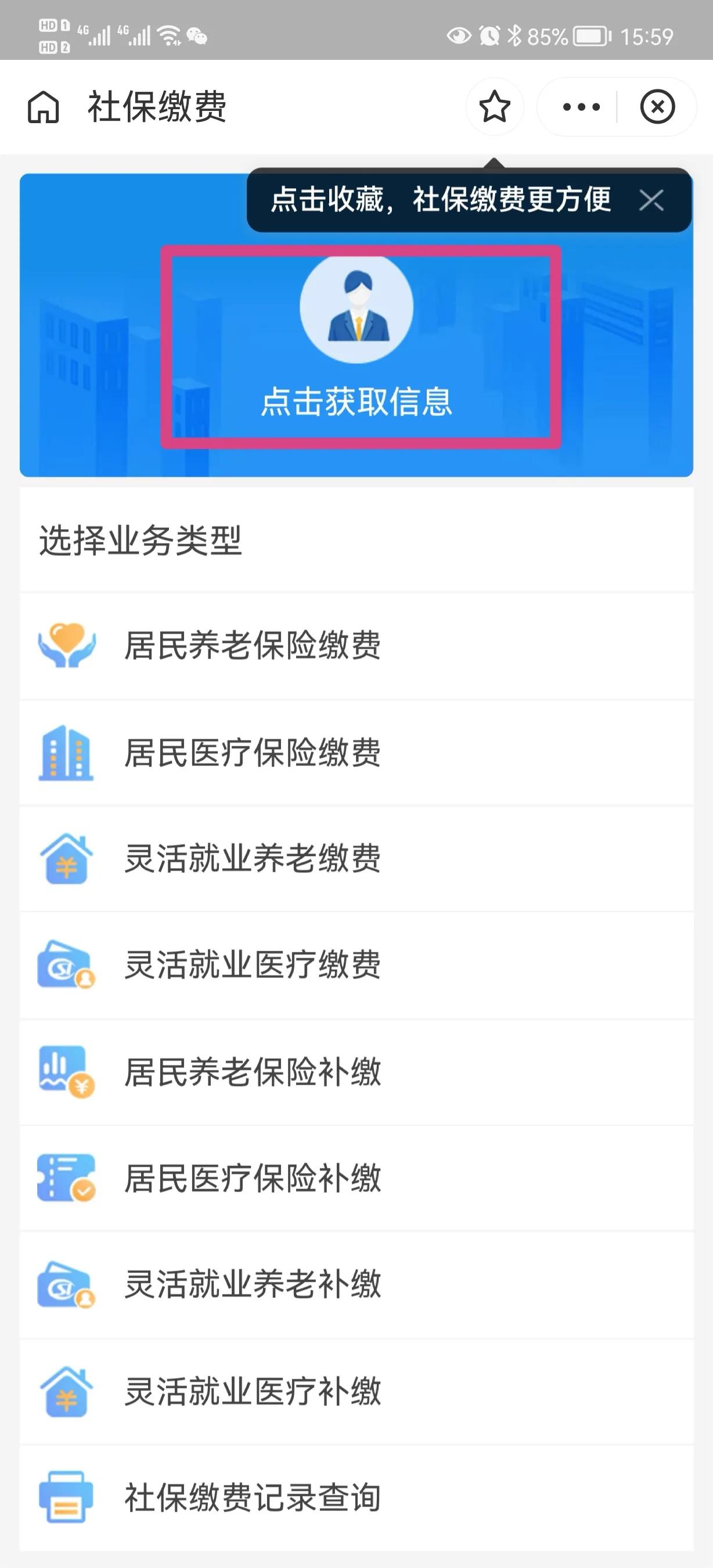Toggle the star to favorite this mini-program
The width and height of the screenshot is (713, 1568).
pos(495,106)
